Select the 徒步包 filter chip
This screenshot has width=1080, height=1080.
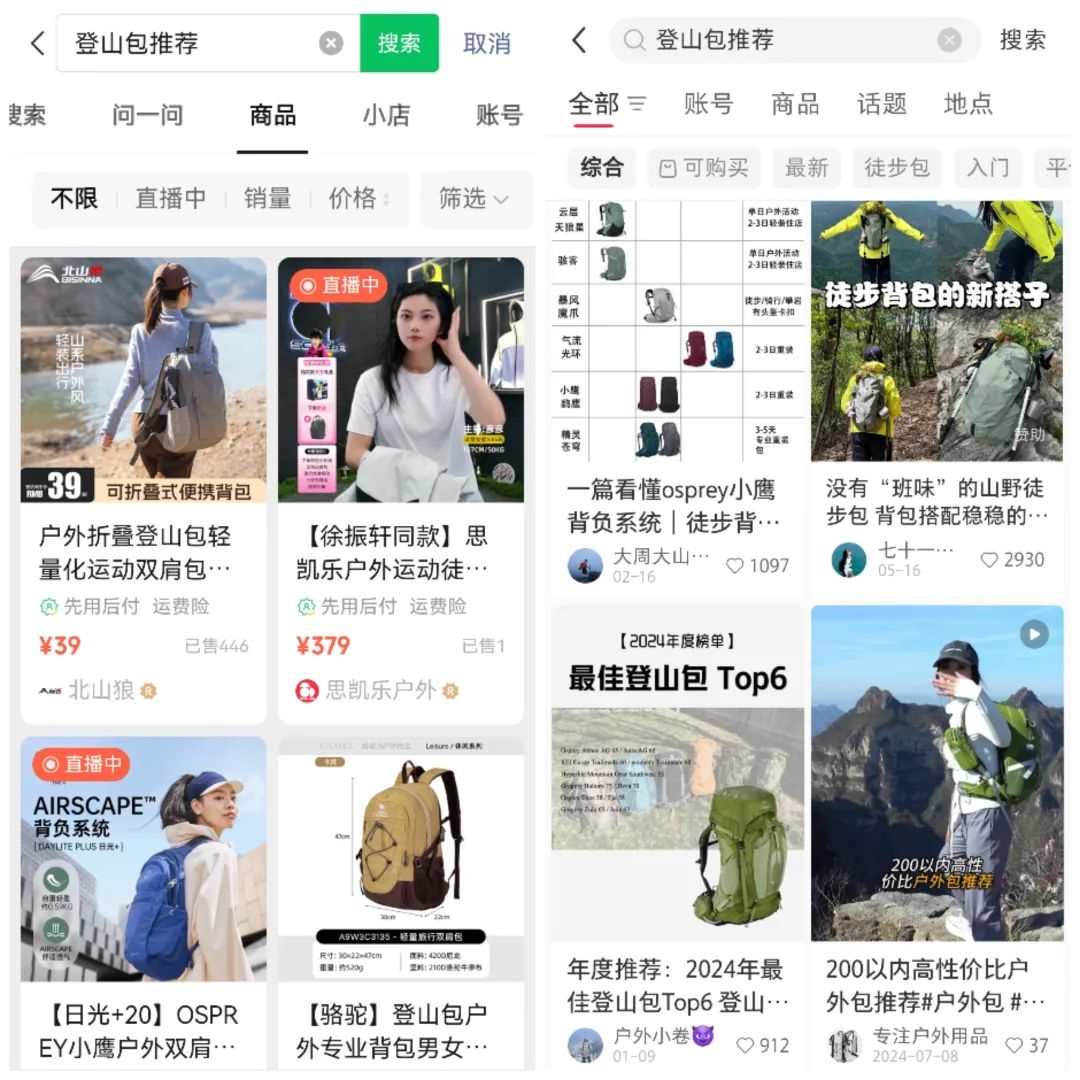[x=897, y=168]
